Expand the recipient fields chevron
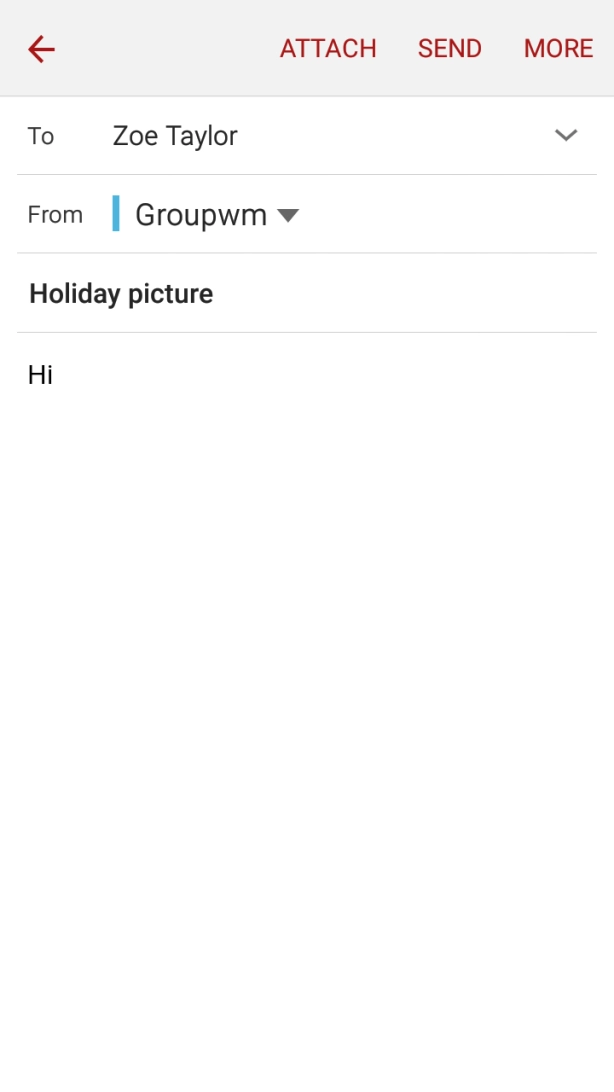This screenshot has height=1092, width=614. pos(566,136)
